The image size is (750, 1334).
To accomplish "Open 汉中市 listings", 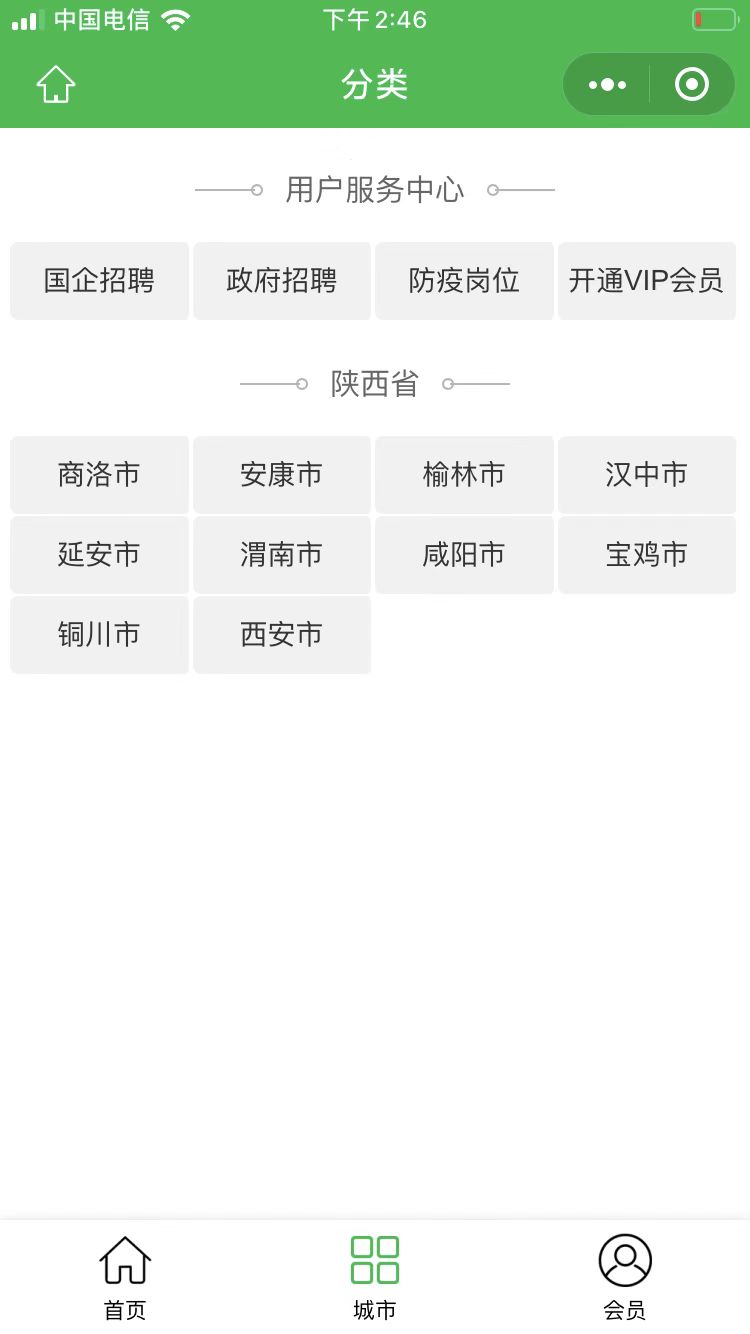I will pos(647,474).
